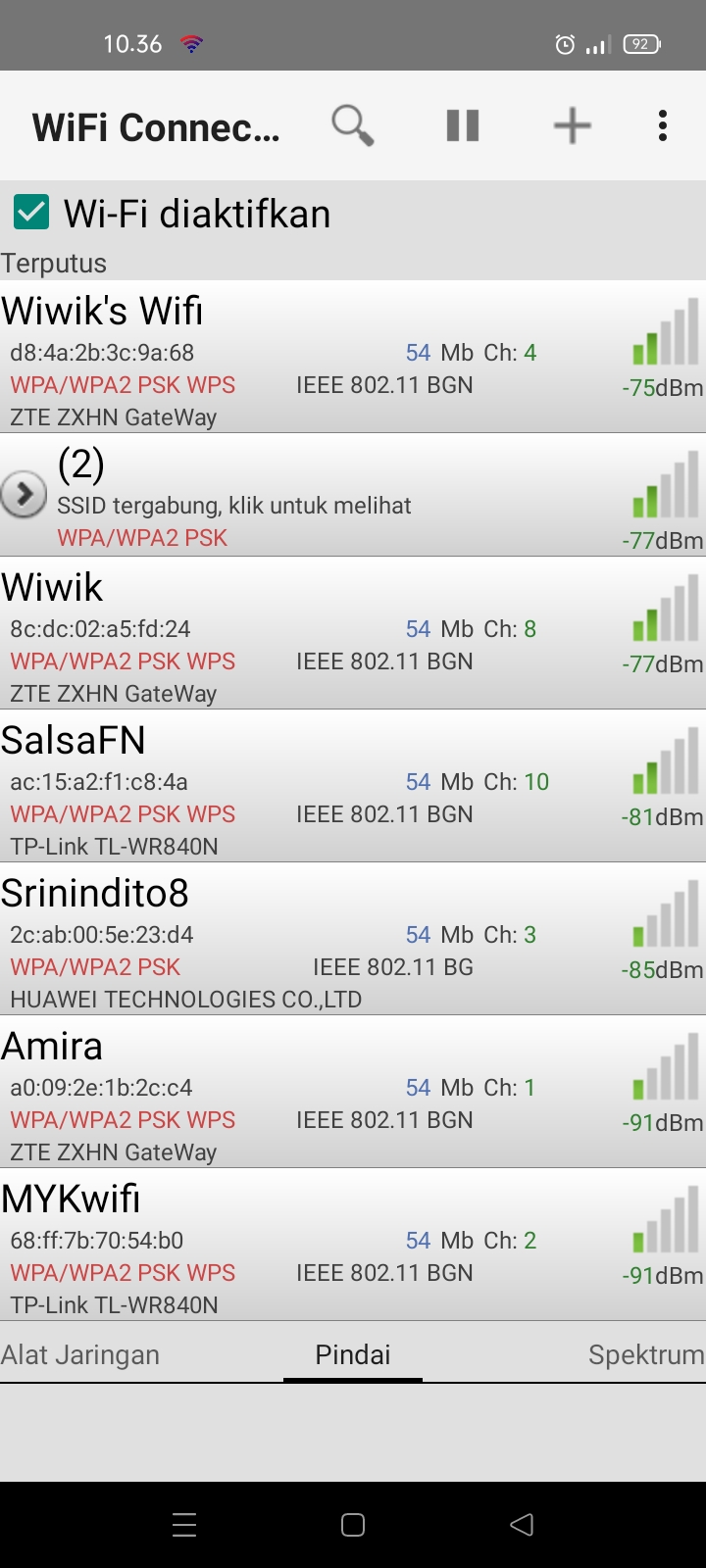Open the Amira network details

pyautogui.click(x=353, y=1092)
